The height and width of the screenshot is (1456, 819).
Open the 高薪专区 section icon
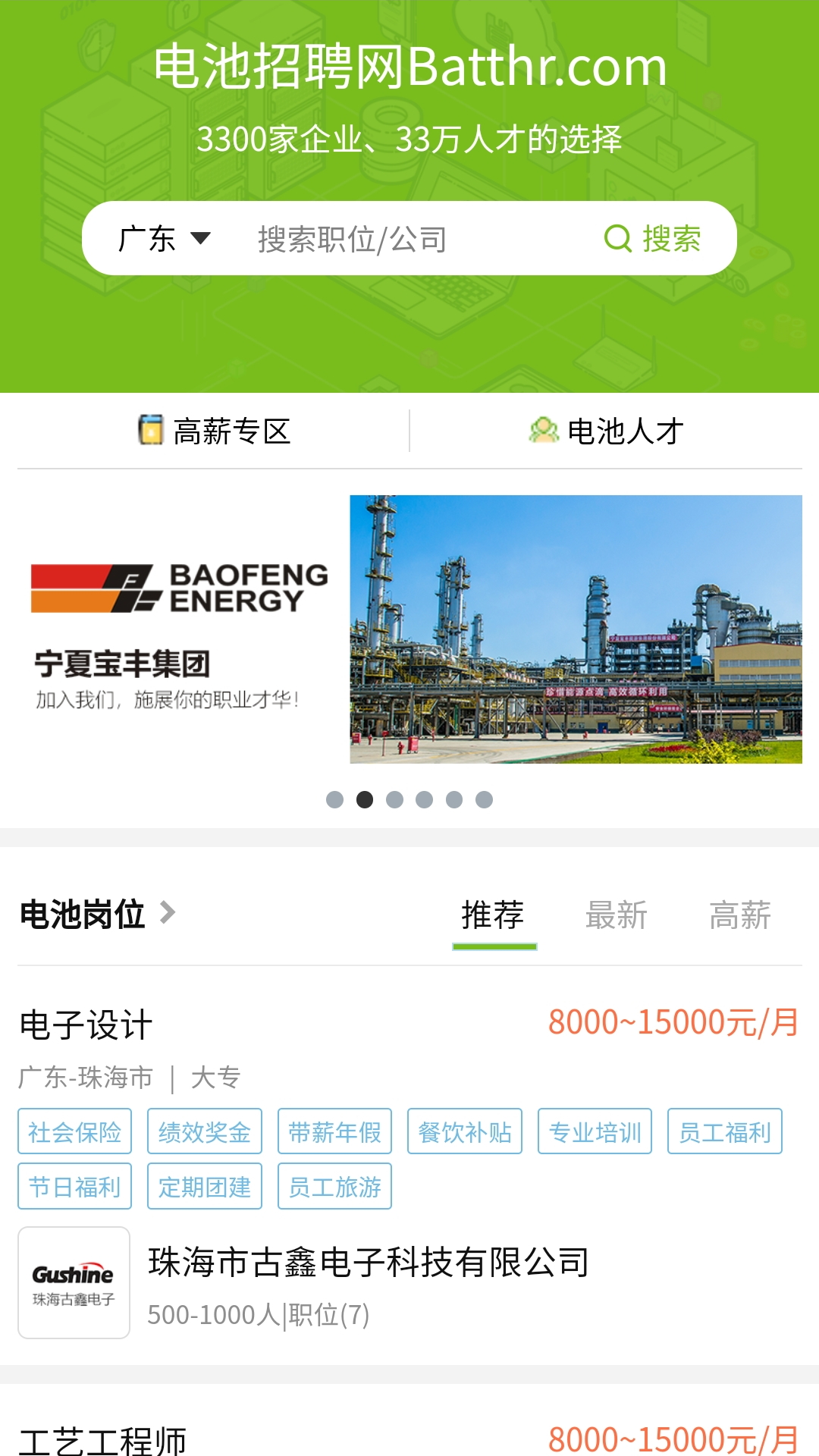[x=151, y=429]
